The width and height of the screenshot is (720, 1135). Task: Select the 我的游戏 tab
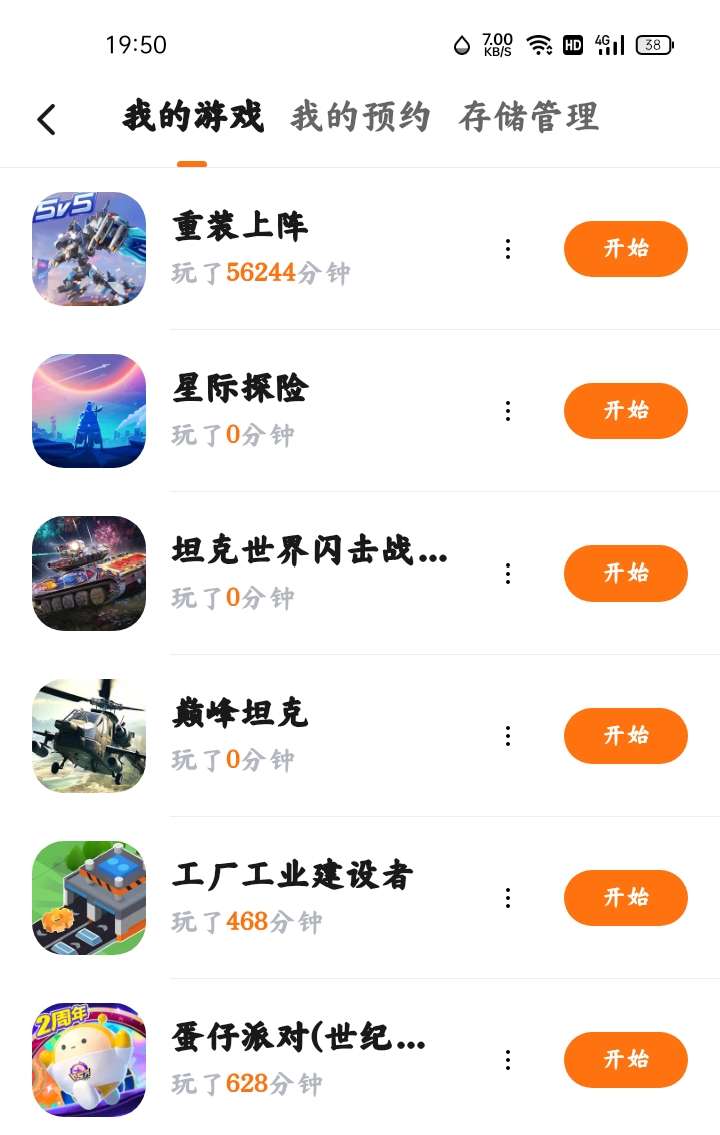coord(192,117)
